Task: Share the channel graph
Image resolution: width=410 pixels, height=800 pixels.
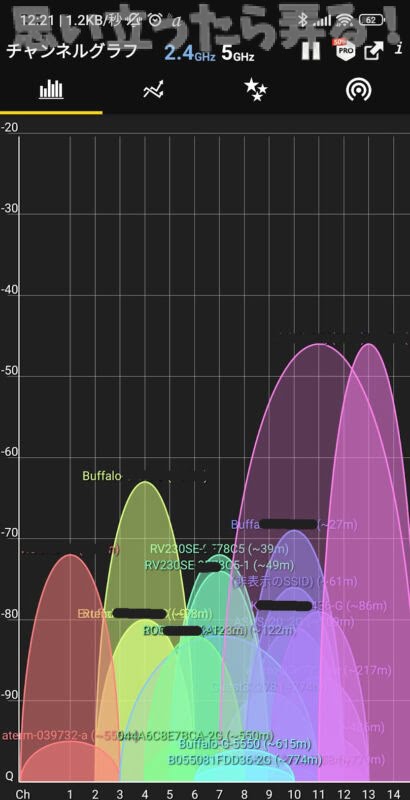Action: (374, 51)
